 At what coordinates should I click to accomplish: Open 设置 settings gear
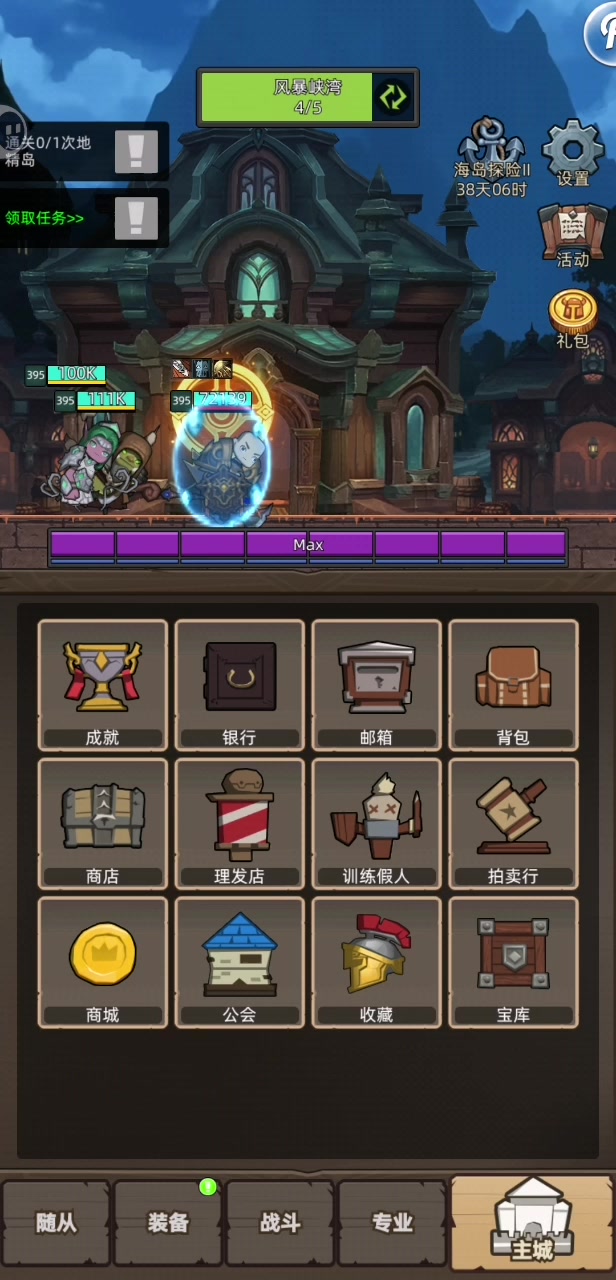(573, 154)
